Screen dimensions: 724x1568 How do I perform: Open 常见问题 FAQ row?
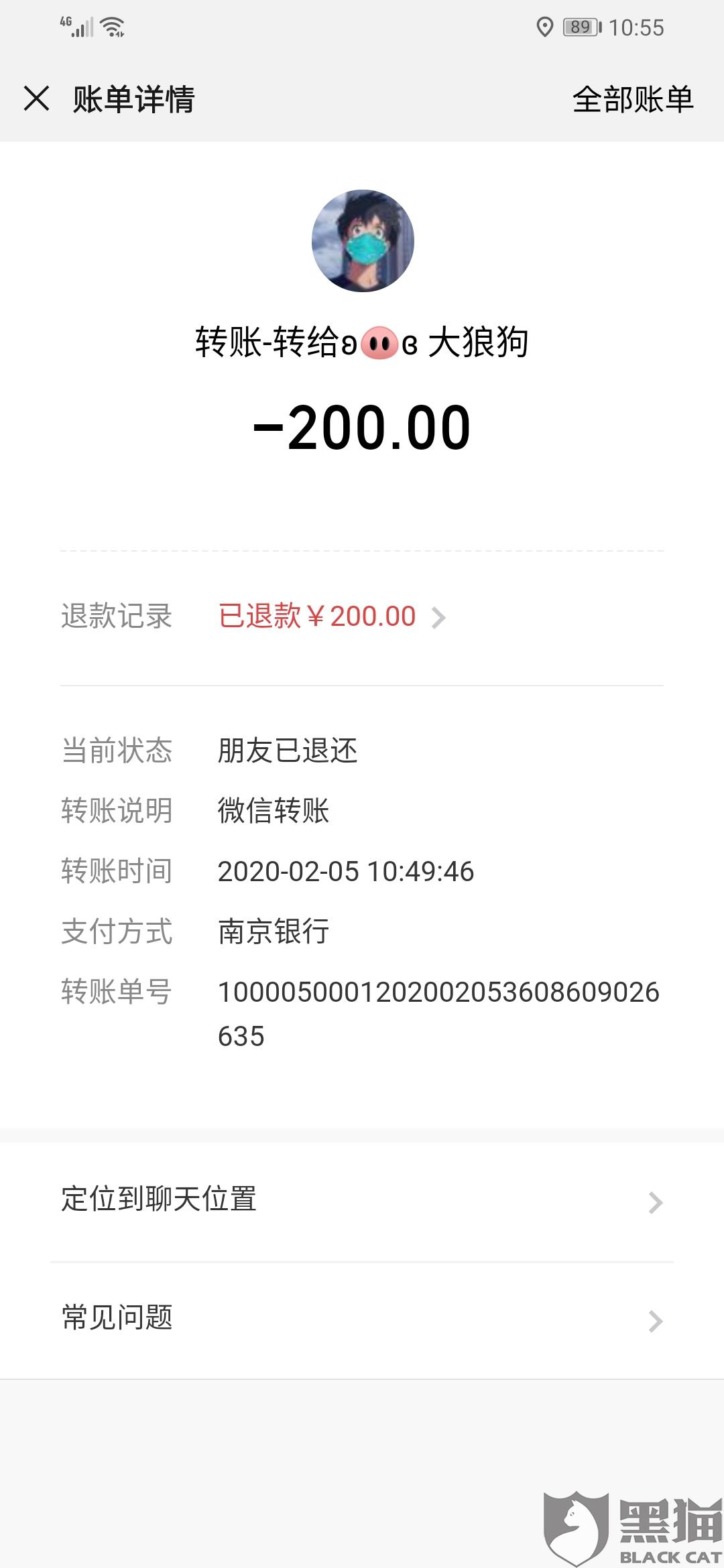[362, 1319]
